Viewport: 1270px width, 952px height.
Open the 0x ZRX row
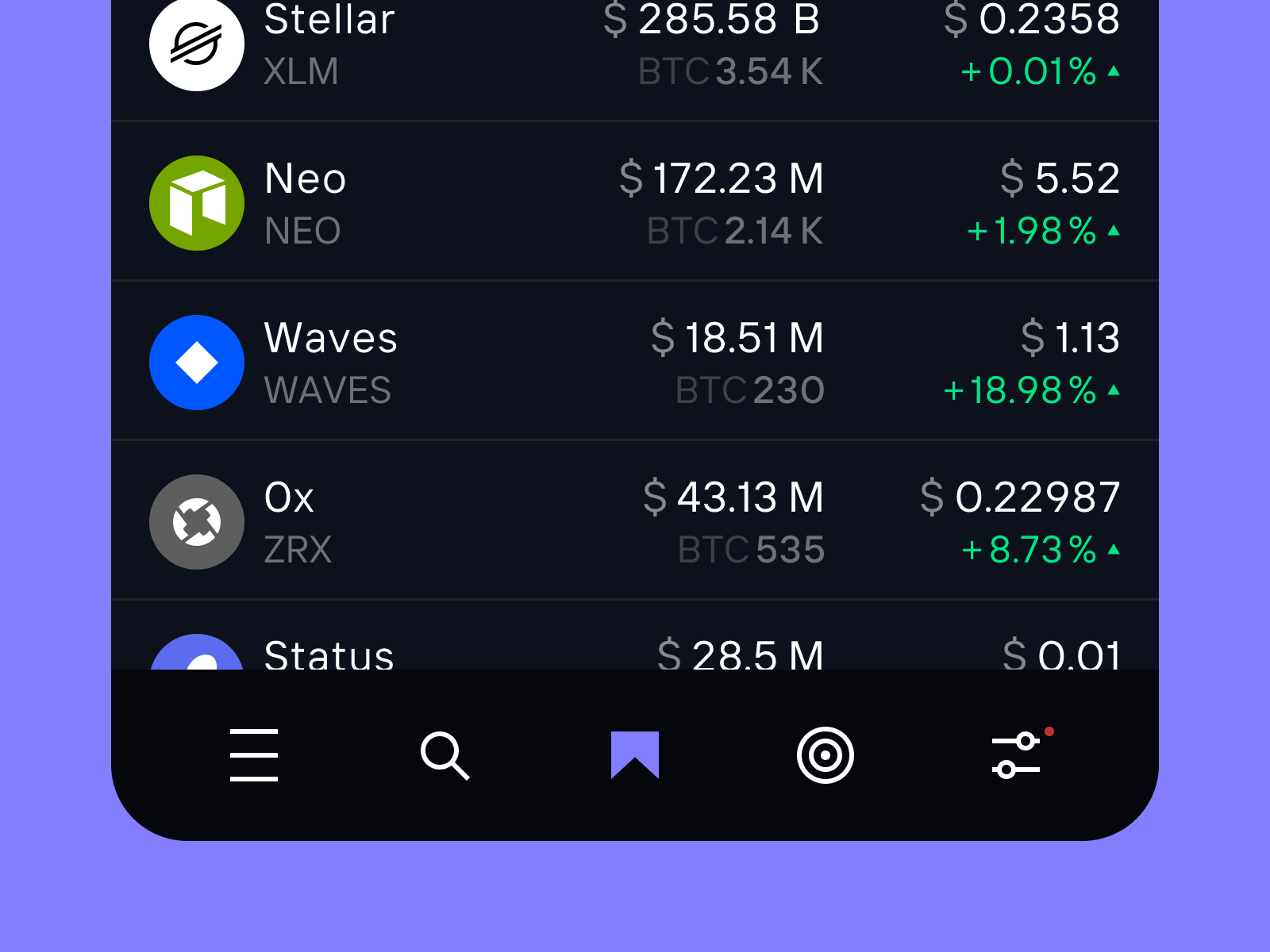[635, 522]
